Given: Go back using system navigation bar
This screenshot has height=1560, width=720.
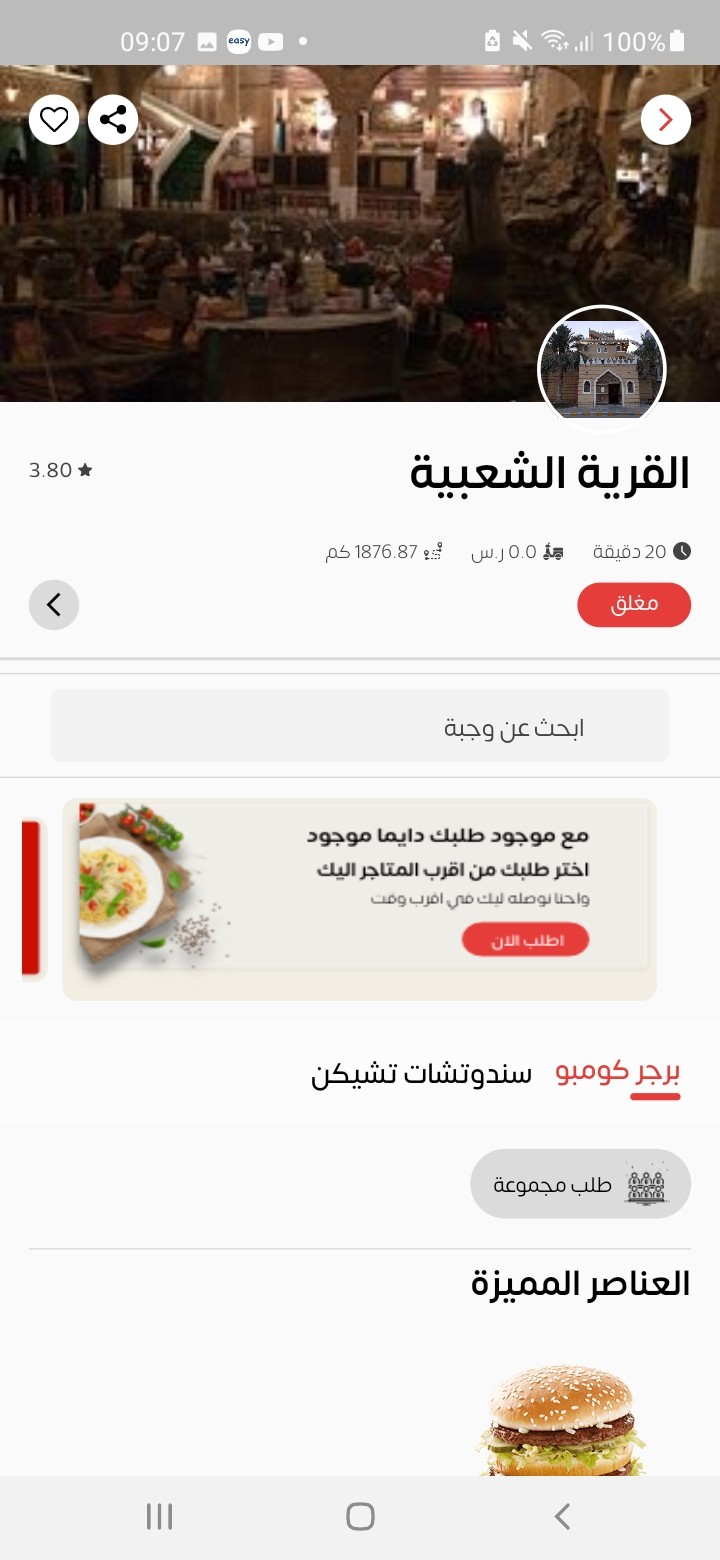Looking at the screenshot, I should click(x=562, y=1516).
